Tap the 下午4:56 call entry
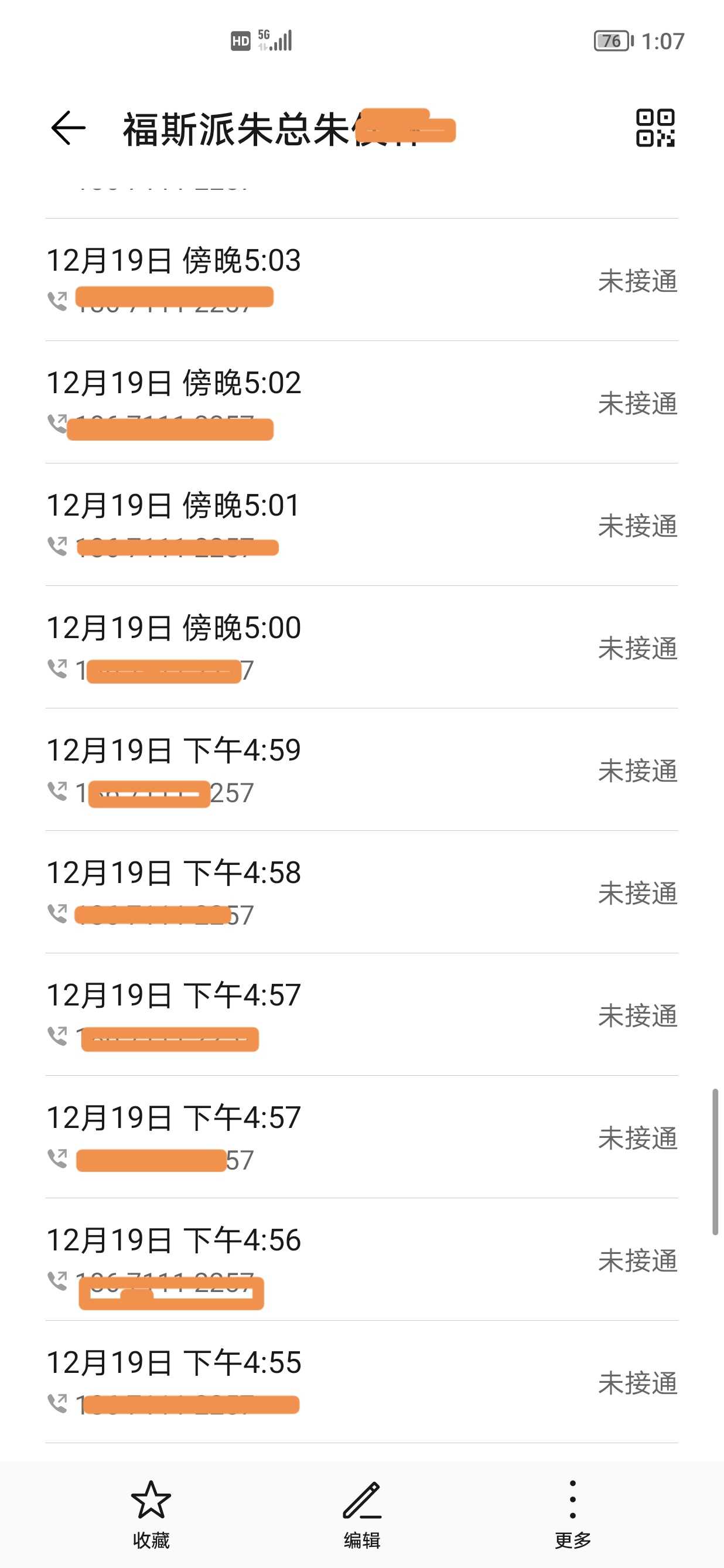724x1568 pixels. click(362, 1259)
